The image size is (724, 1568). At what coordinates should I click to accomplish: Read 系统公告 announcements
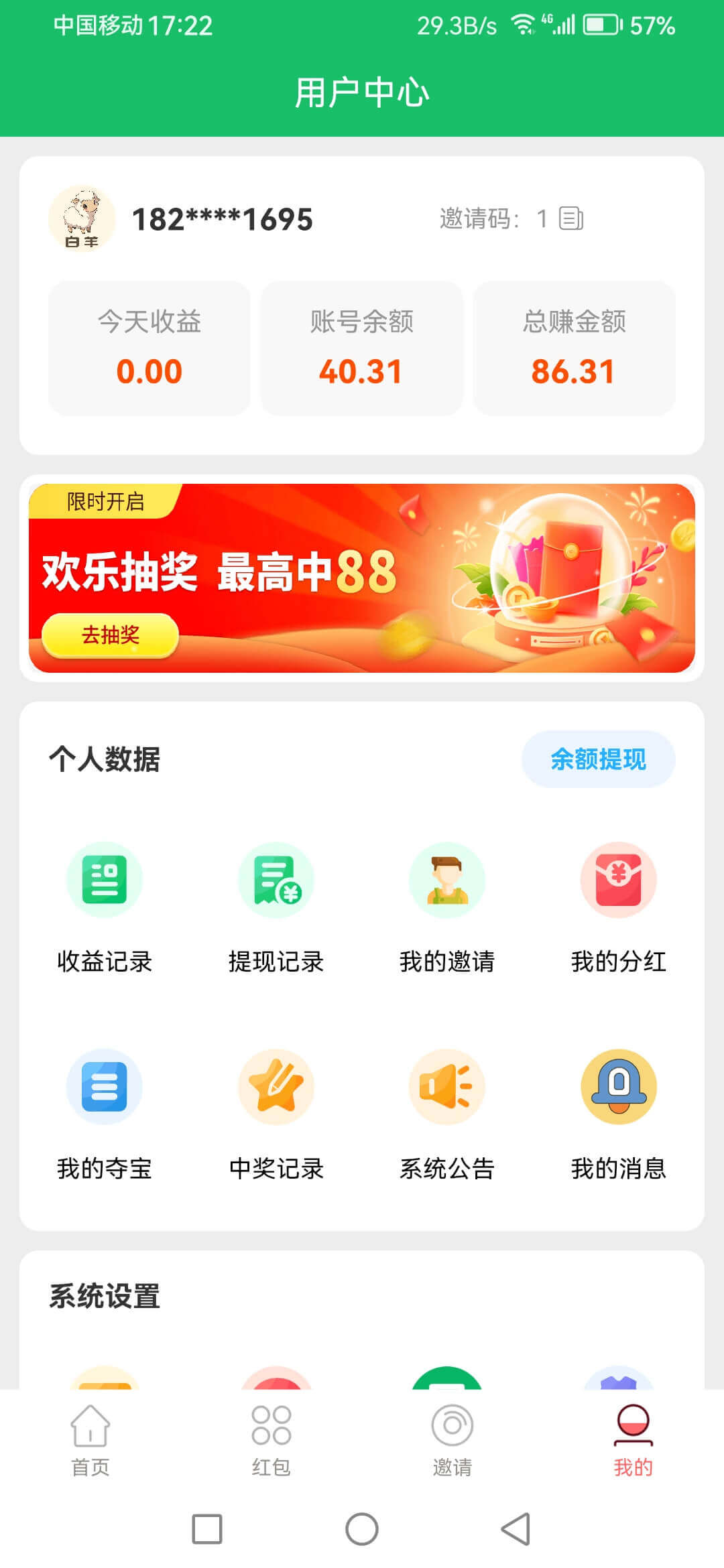tap(447, 1112)
